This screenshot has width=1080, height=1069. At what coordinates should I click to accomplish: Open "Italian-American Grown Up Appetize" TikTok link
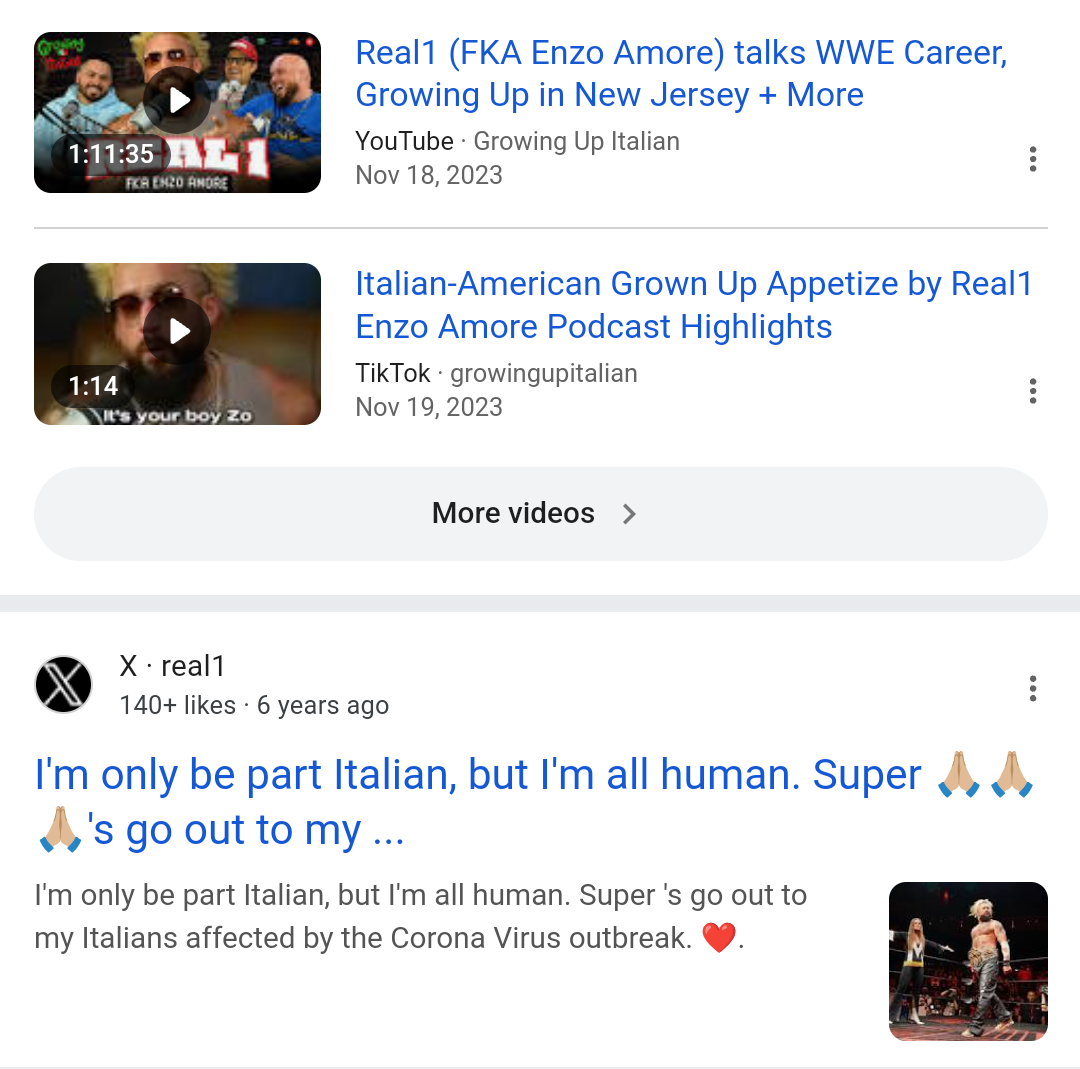click(693, 305)
